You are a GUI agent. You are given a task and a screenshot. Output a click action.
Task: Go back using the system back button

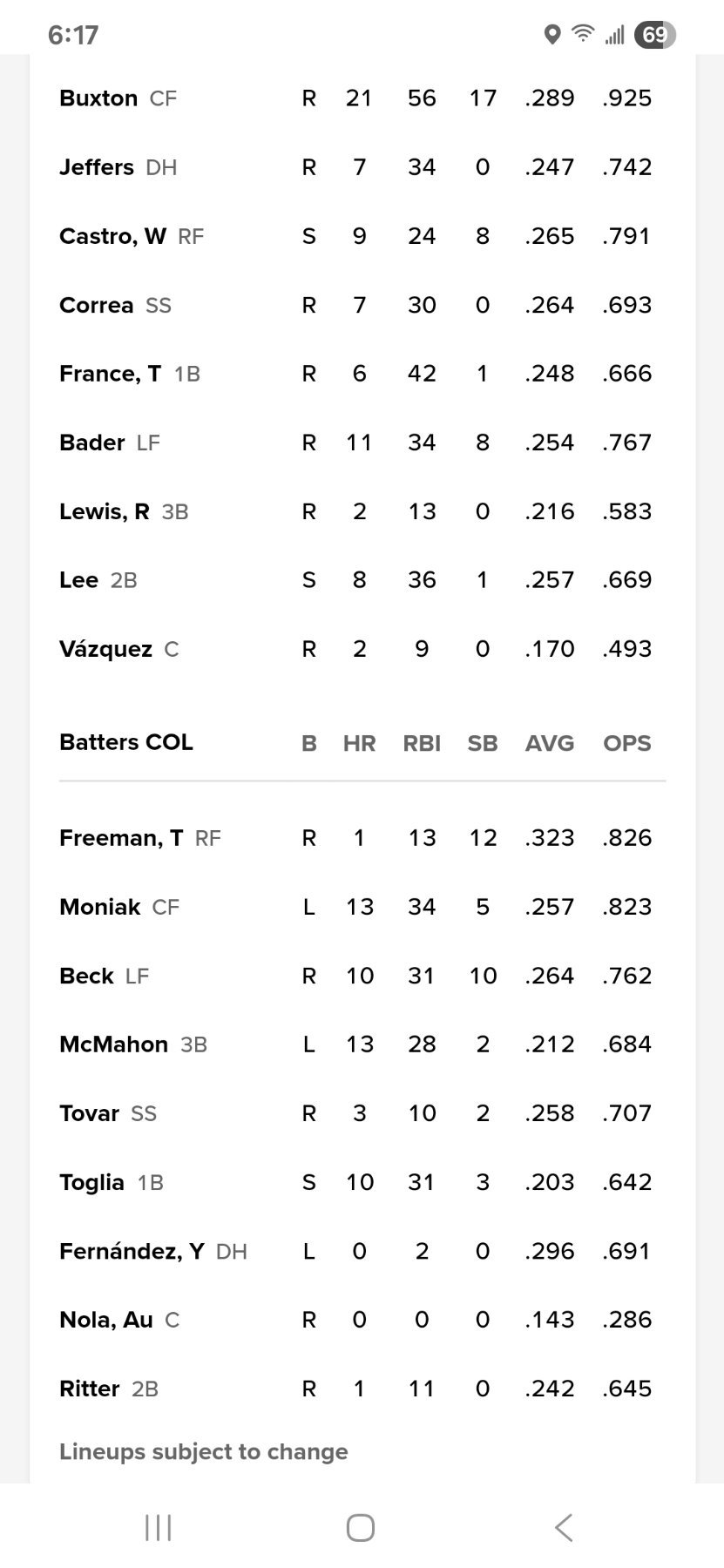564,1527
